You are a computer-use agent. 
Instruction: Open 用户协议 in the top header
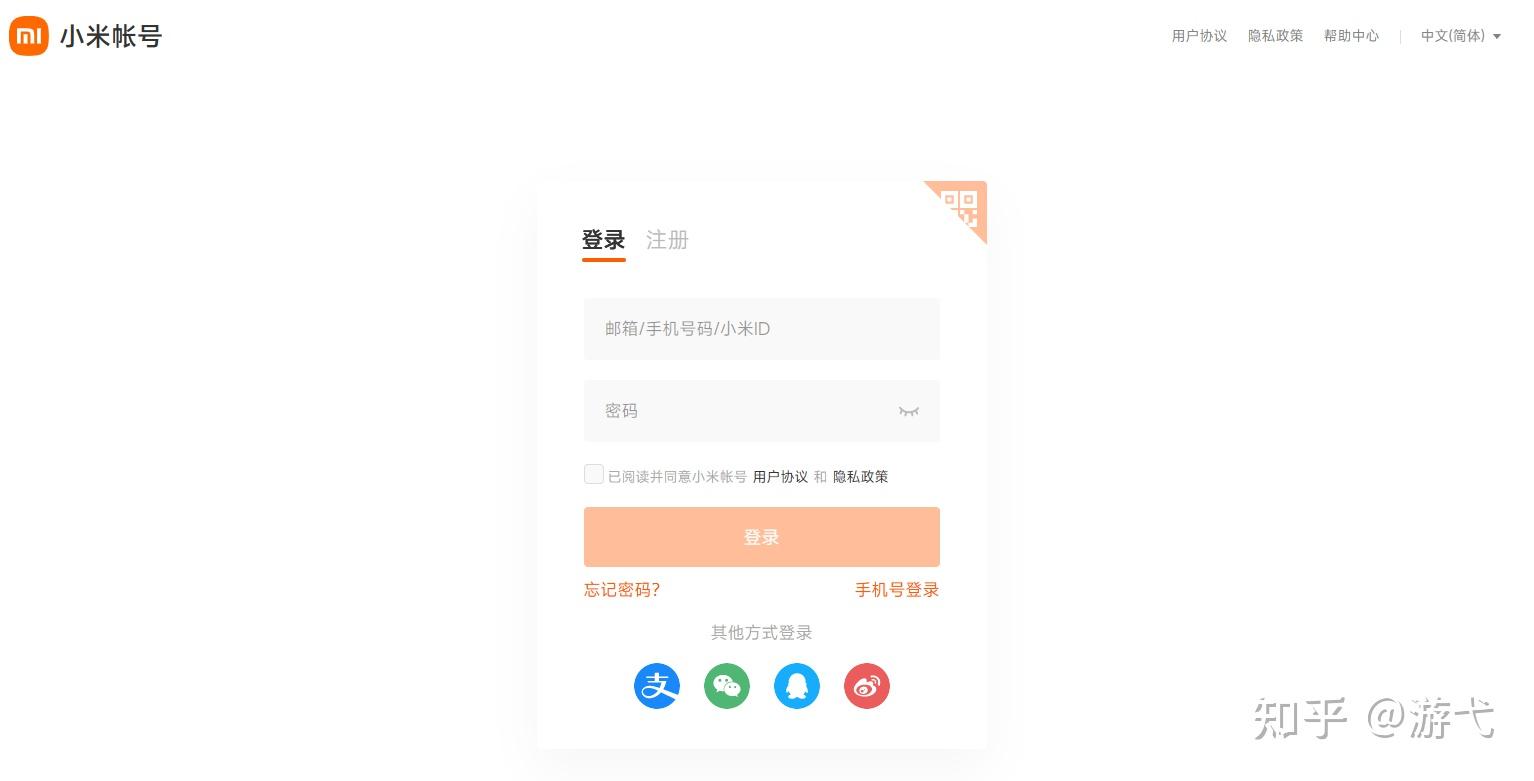click(x=1199, y=36)
